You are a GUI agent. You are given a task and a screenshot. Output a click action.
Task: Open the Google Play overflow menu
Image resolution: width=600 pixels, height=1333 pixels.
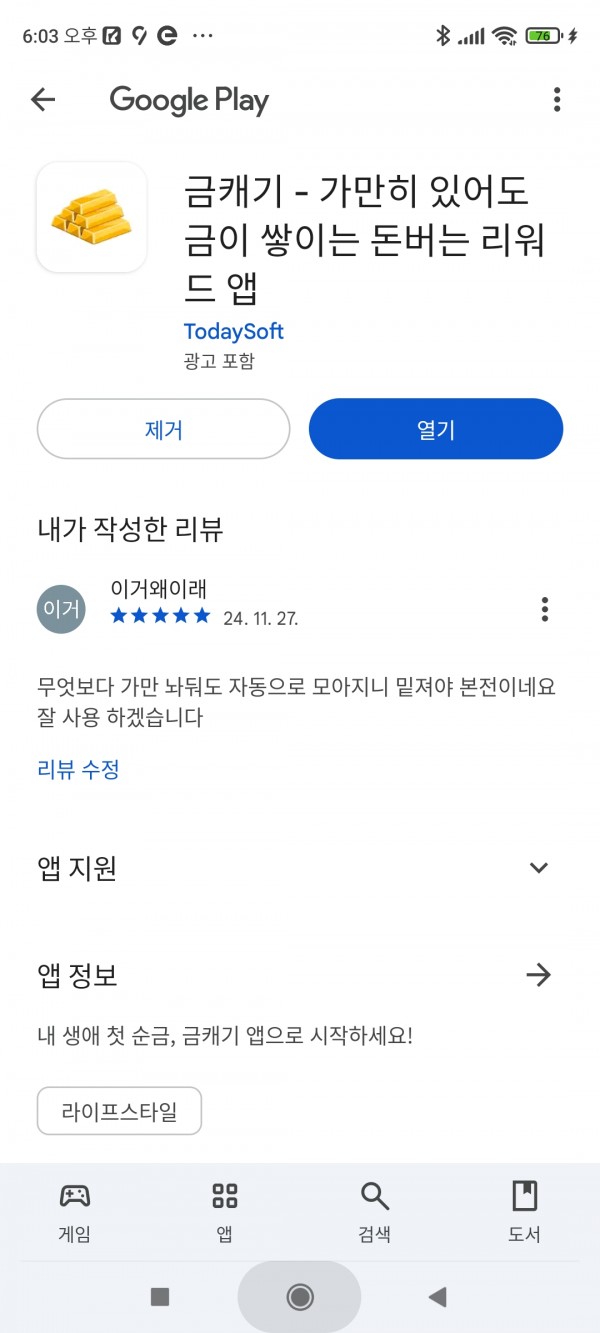click(557, 99)
